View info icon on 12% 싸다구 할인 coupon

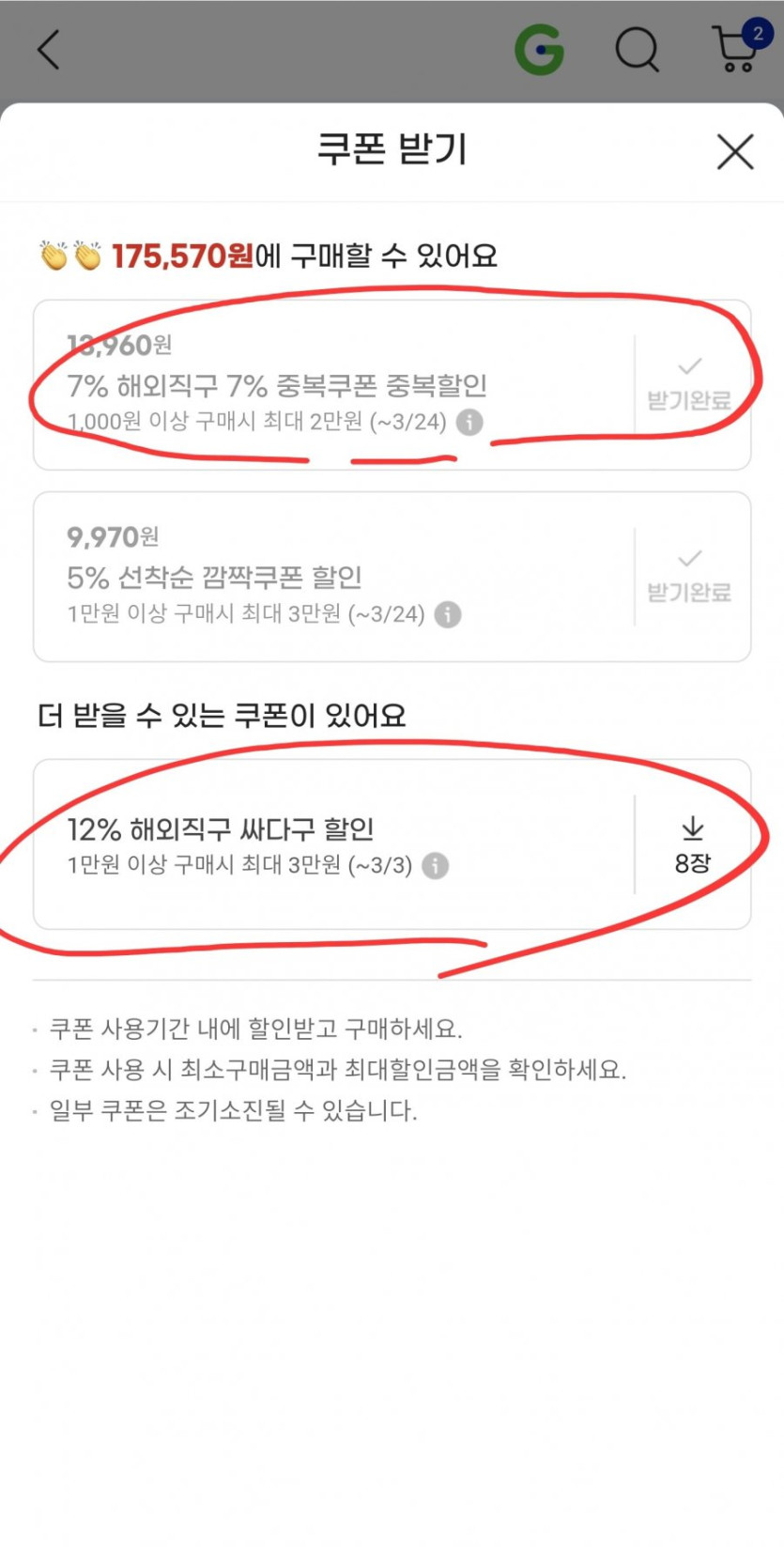click(435, 865)
